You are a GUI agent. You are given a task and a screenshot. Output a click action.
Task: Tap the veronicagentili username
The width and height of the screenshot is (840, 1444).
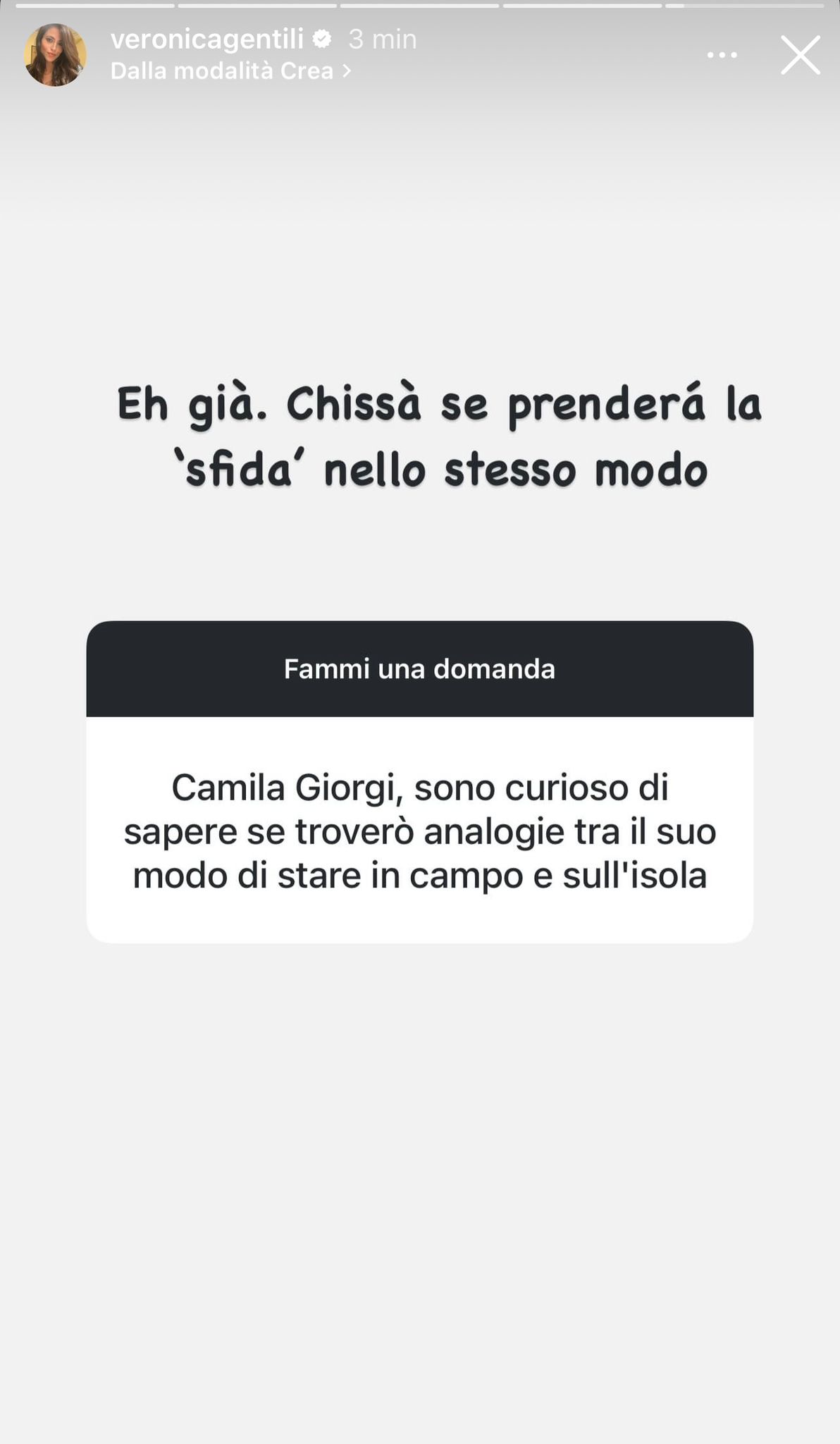(207, 39)
